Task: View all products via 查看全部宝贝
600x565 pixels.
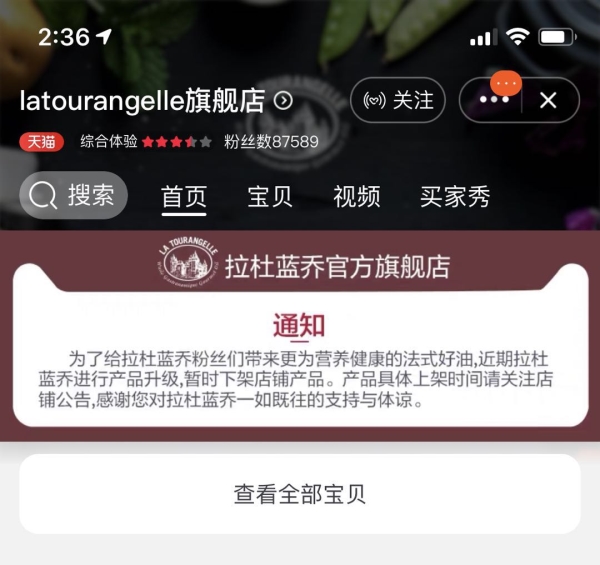Action: pyautogui.click(x=300, y=494)
